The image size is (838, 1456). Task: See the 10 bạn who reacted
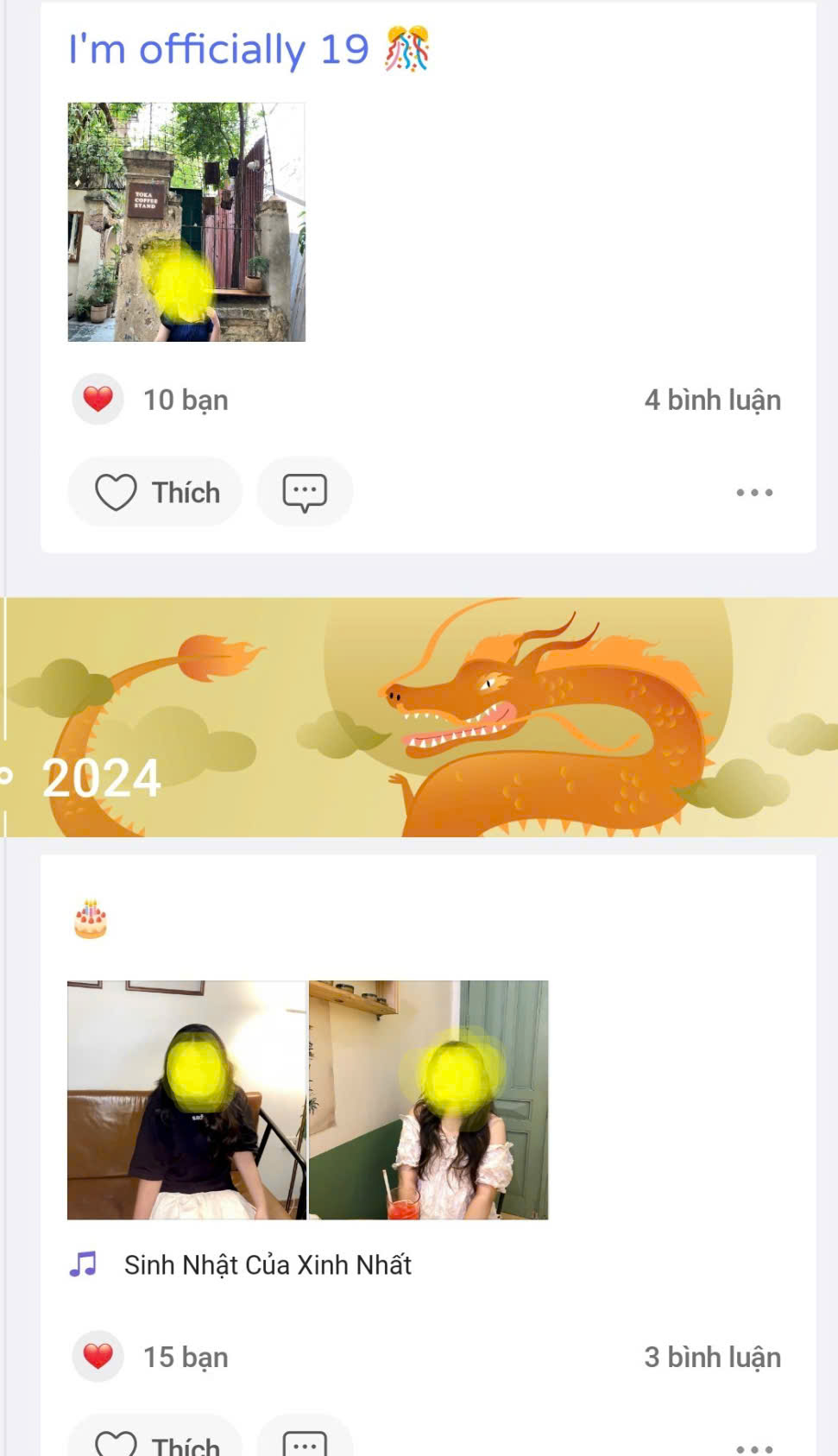185,400
